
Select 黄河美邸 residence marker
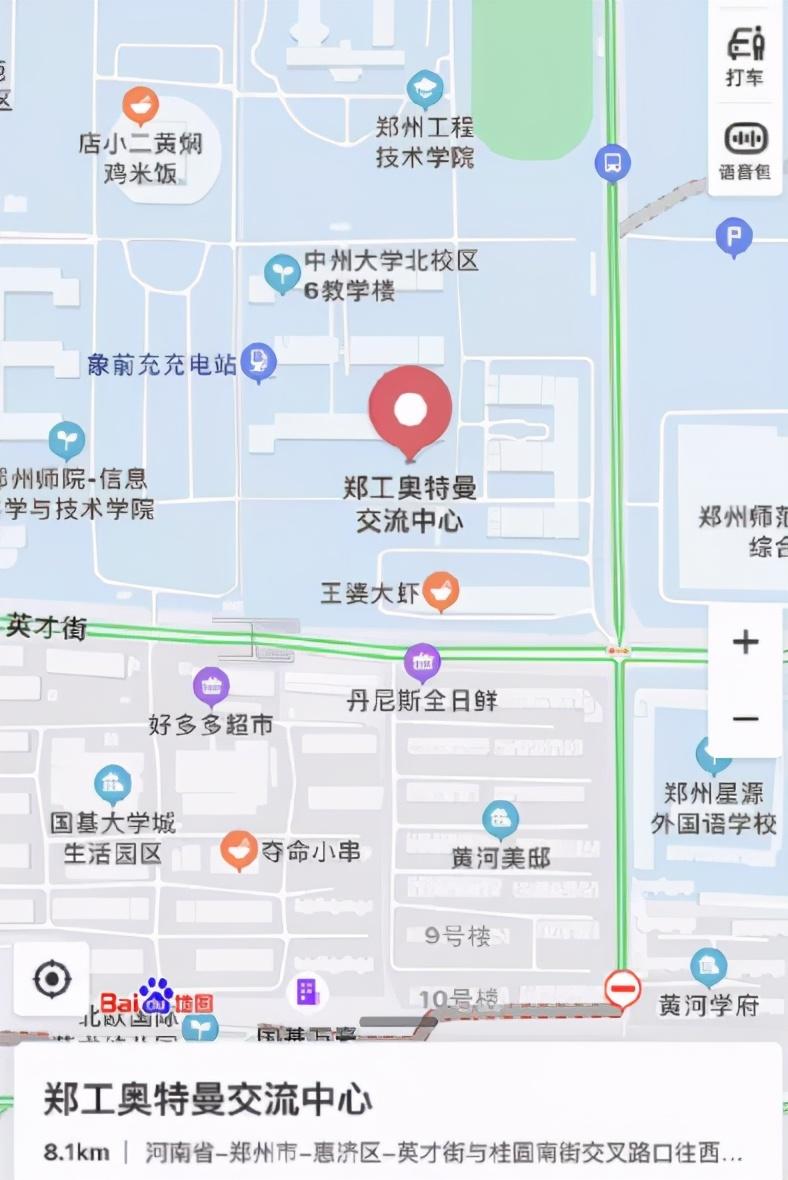click(x=500, y=820)
